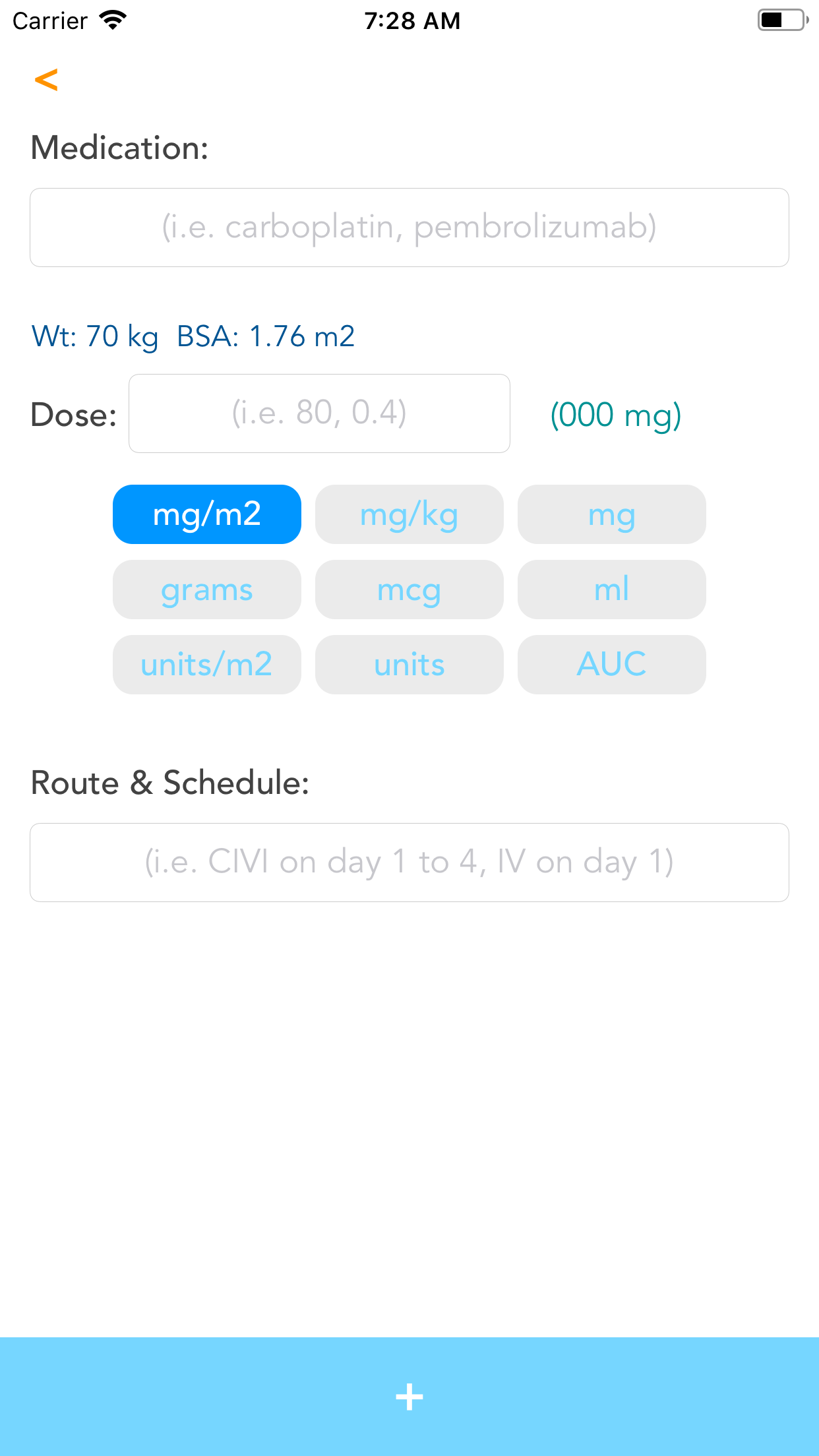
Task: Switch dose unit to mg
Action: coord(611,515)
